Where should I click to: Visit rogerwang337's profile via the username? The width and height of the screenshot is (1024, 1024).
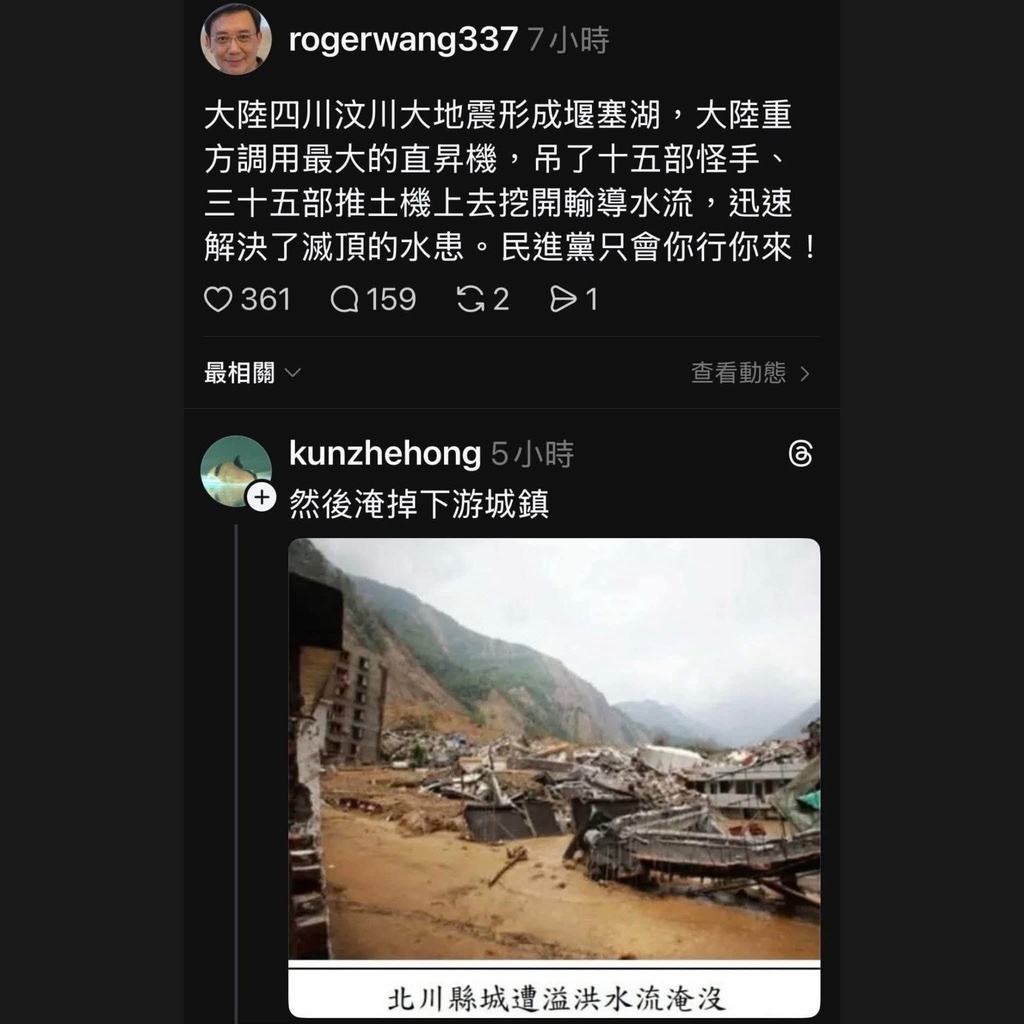coord(403,40)
